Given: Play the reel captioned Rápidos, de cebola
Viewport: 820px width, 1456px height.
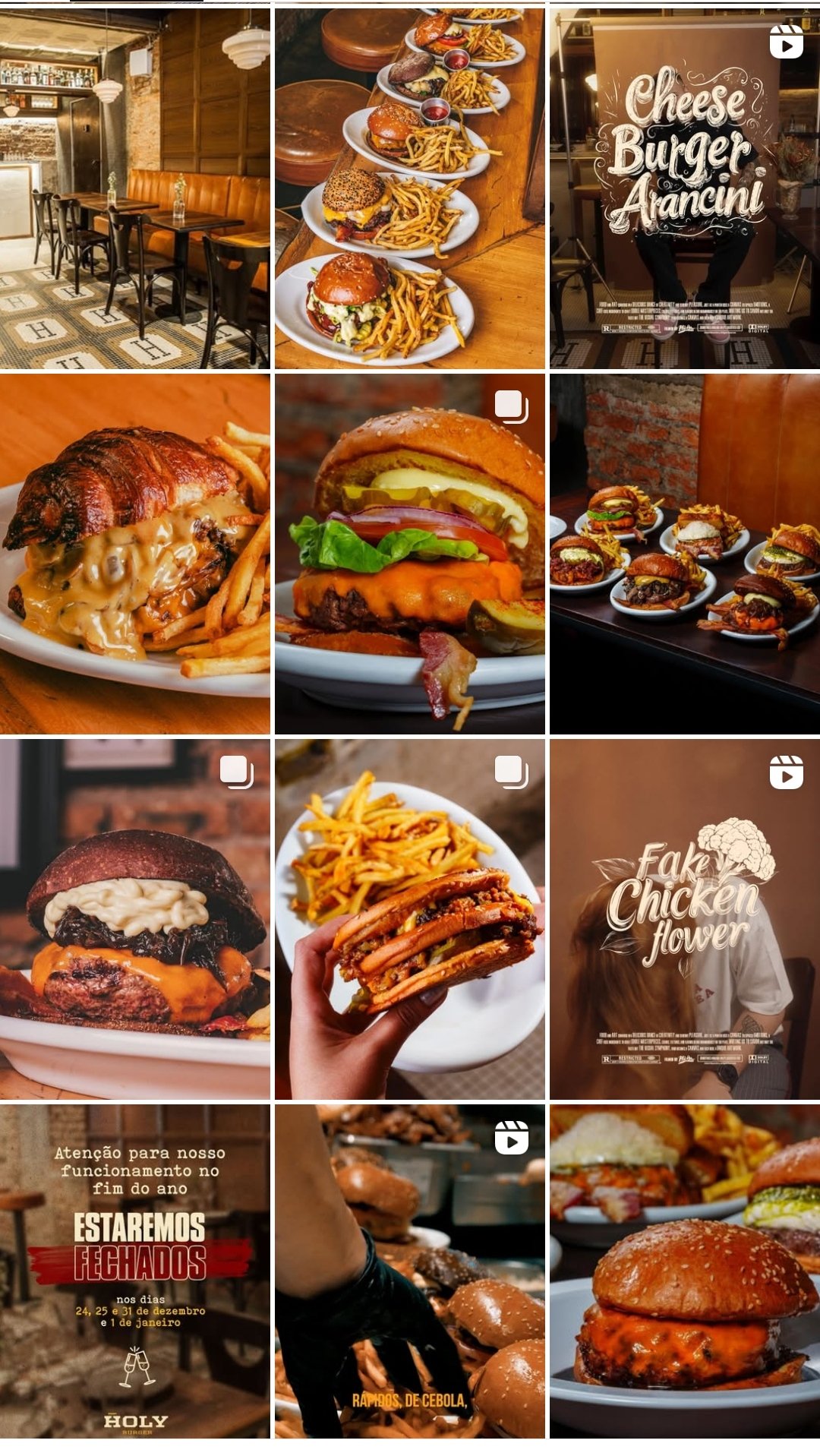Looking at the screenshot, I should tap(409, 1271).
